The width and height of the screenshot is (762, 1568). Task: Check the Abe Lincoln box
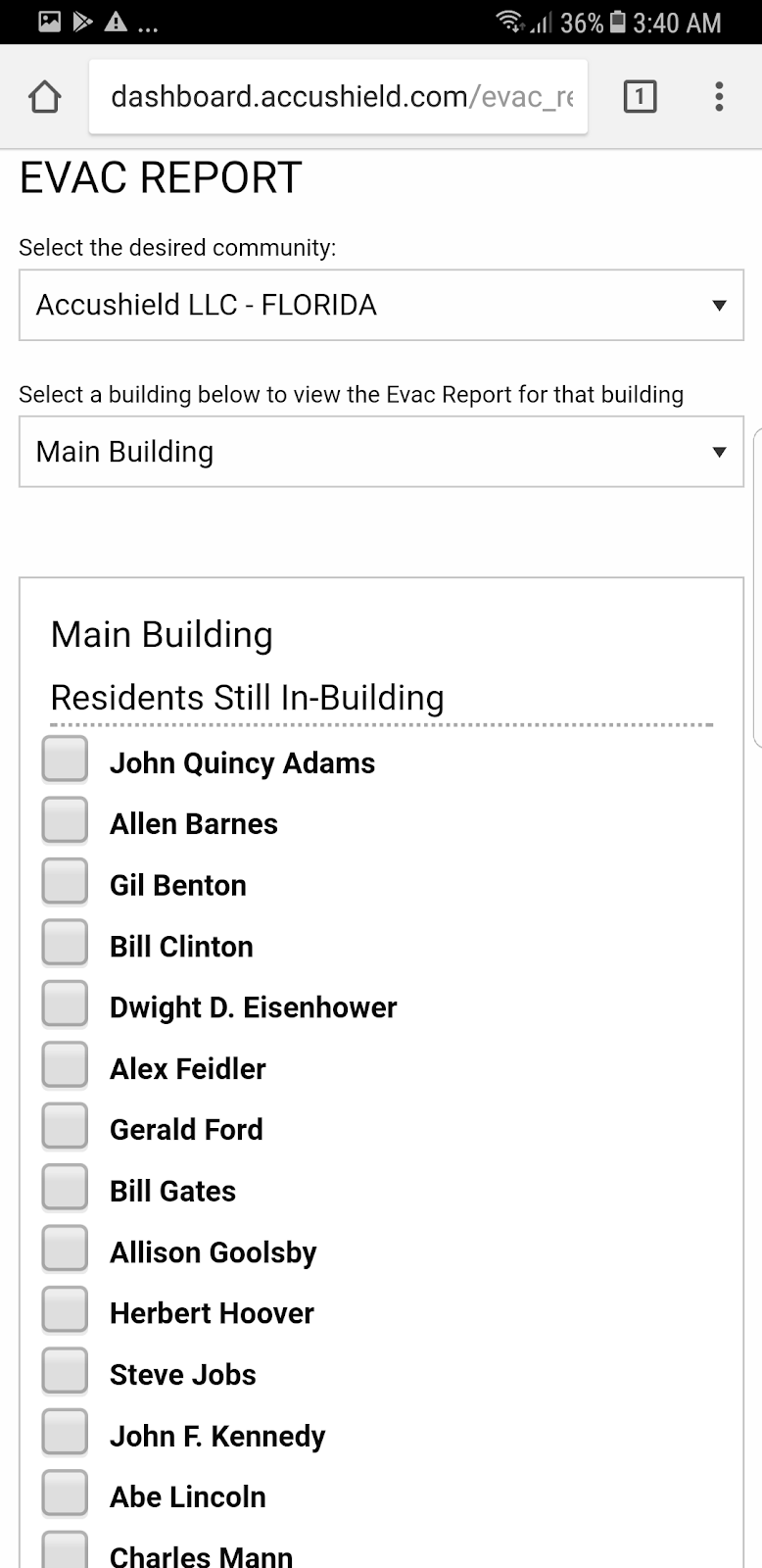[x=66, y=1494]
